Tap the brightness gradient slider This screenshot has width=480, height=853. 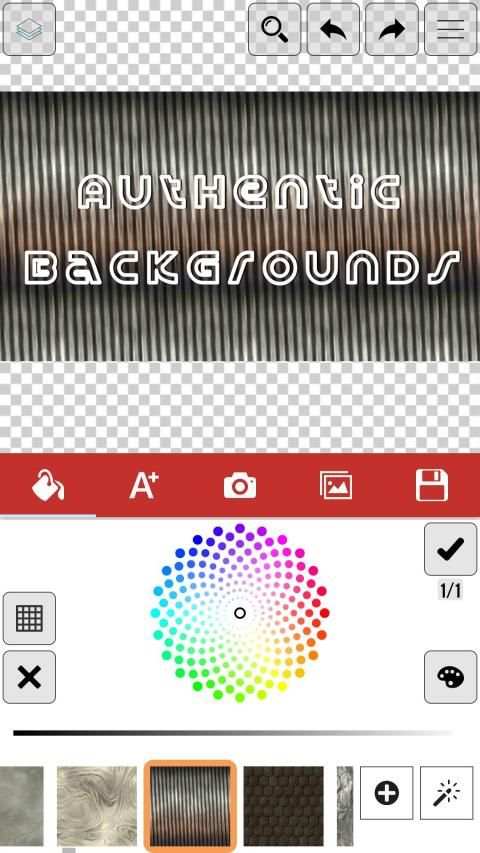[x=233, y=733]
